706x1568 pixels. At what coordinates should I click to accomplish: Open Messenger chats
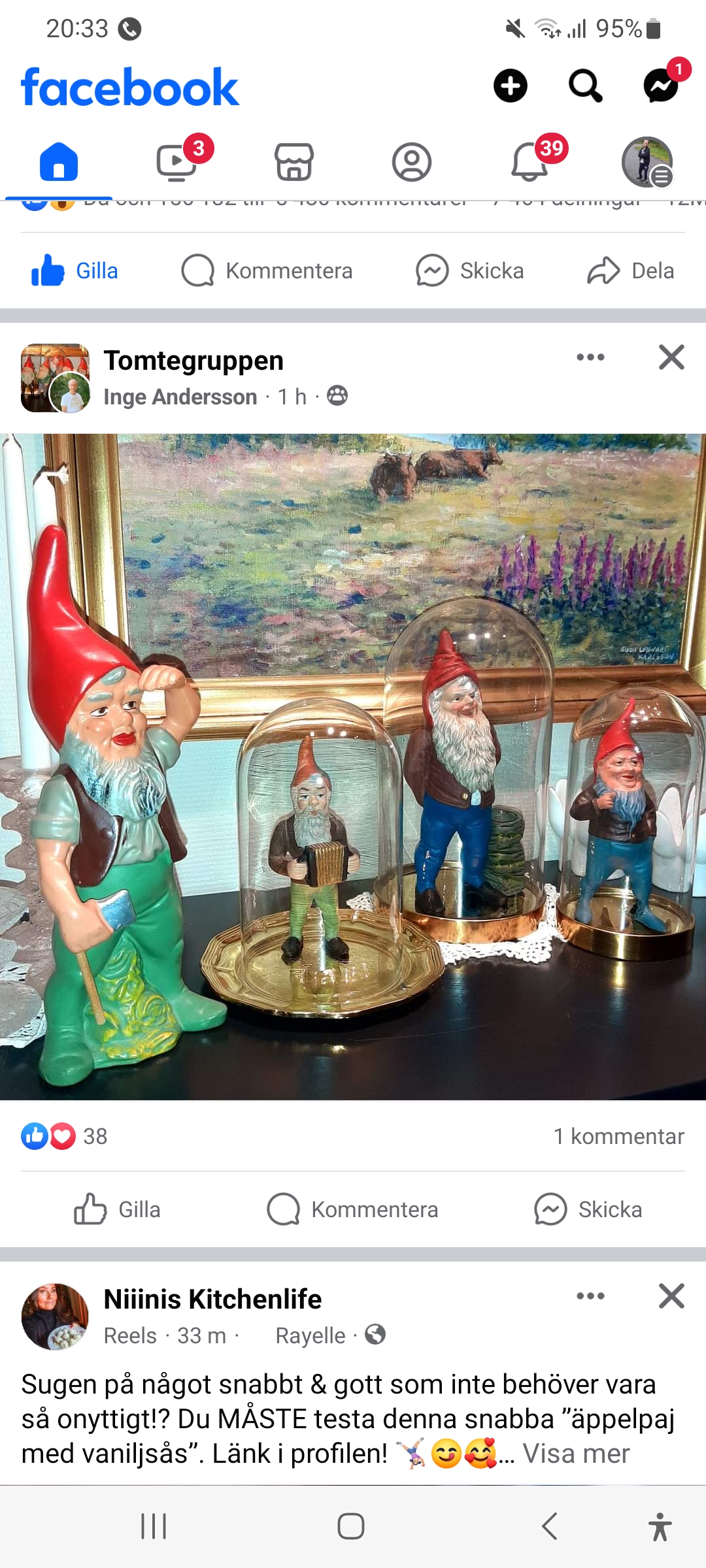click(x=660, y=86)
